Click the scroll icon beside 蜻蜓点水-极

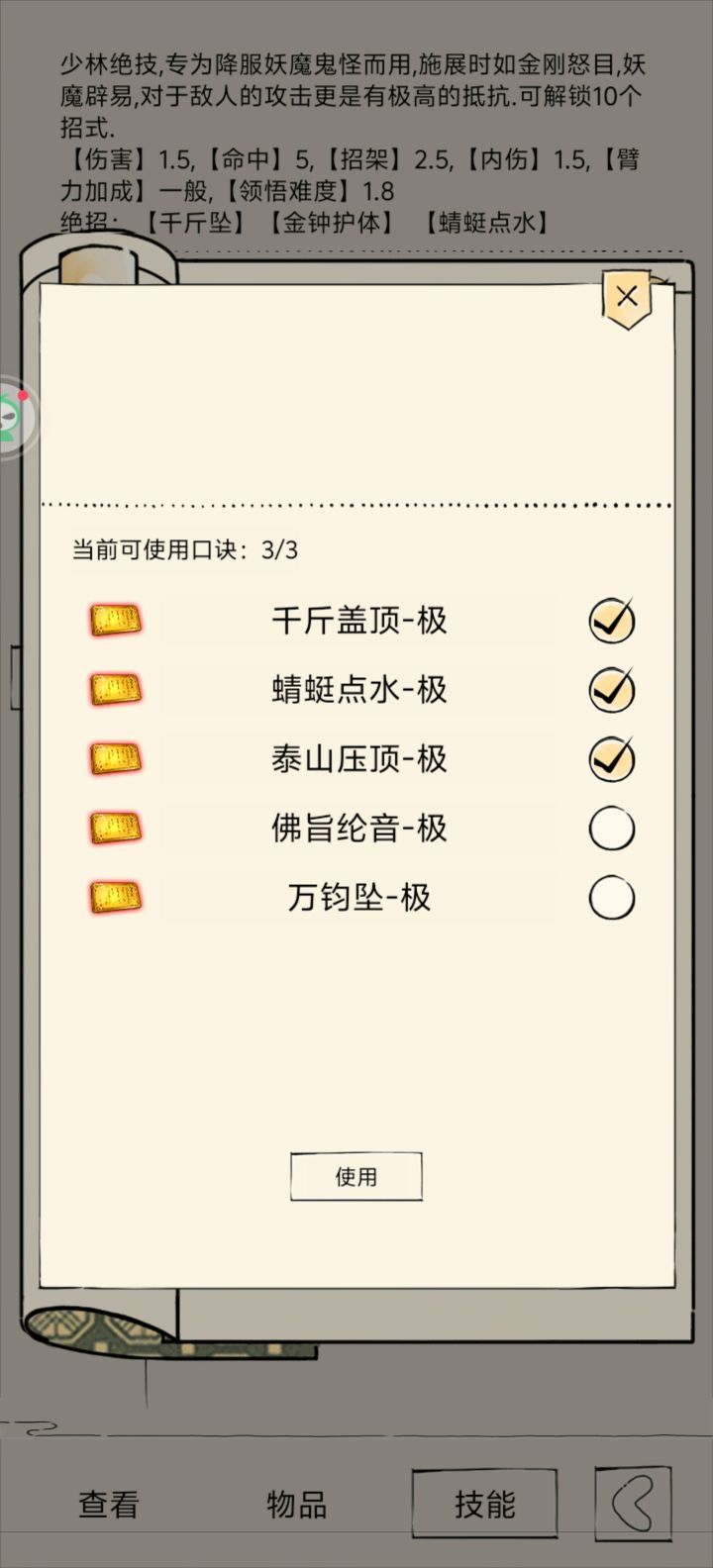click(x=116, y=690)
